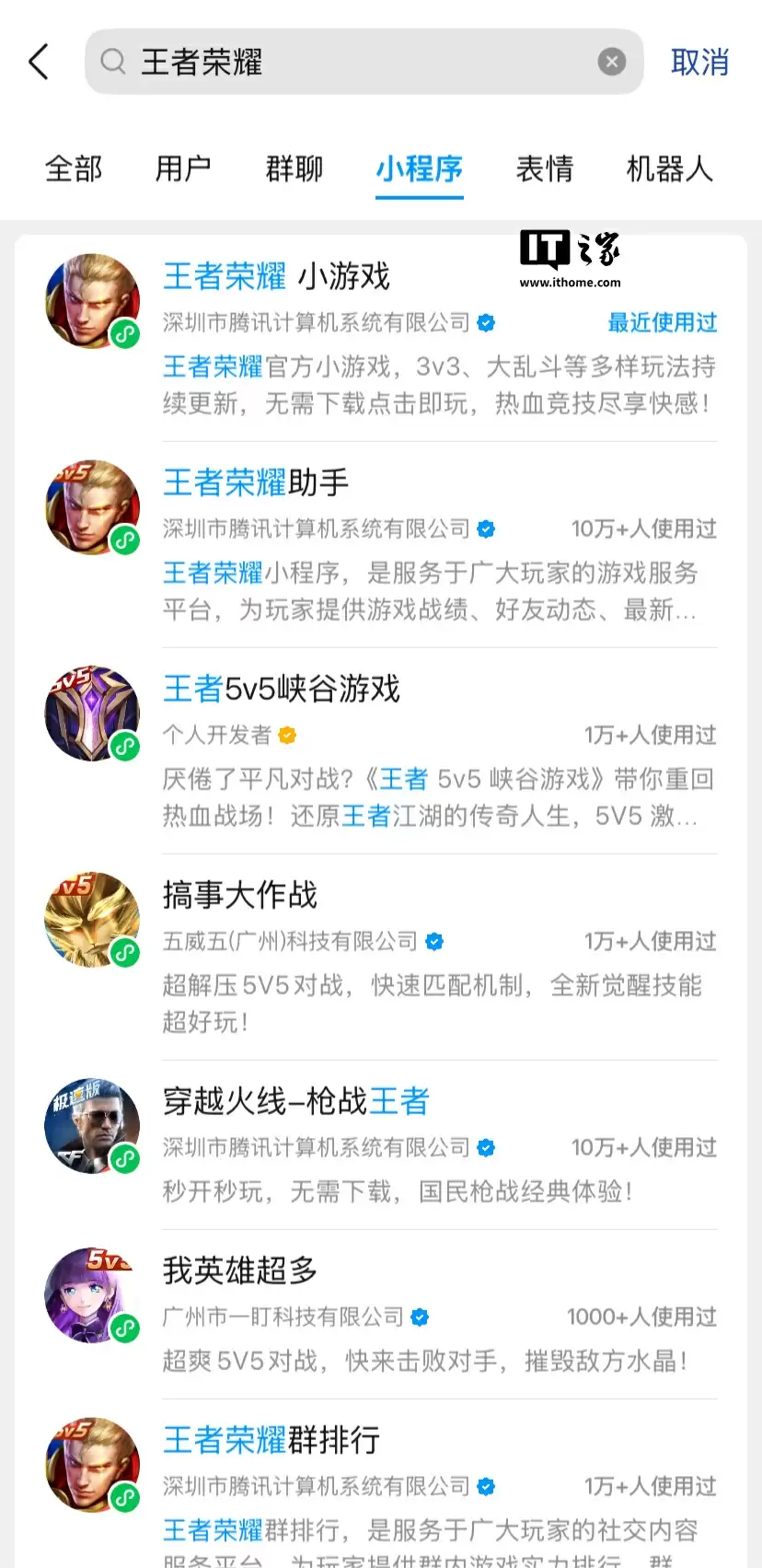Tap 取消 to cancel the search
The width and height of the screenshot is (762, 1568).
click(700, 61)
